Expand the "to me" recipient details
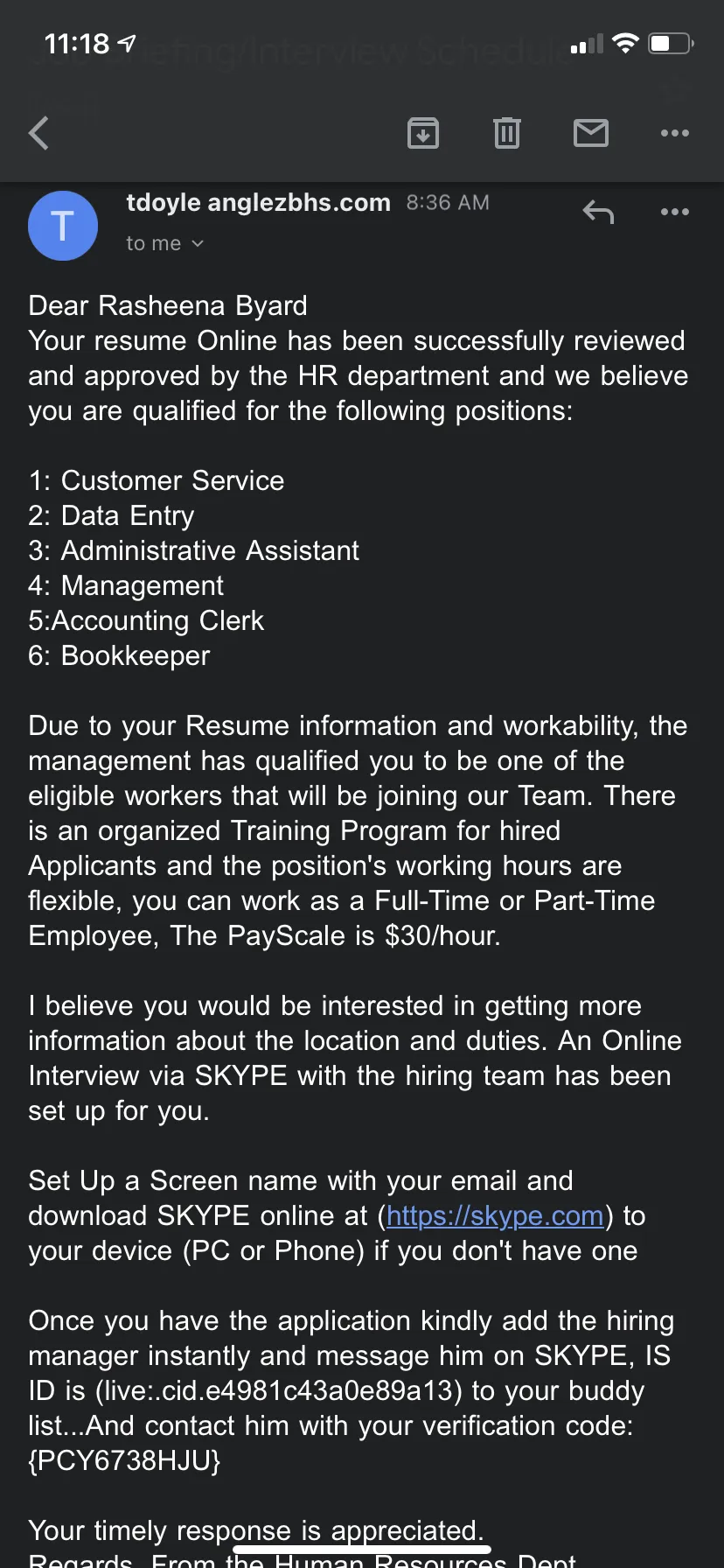 (164, 243)
